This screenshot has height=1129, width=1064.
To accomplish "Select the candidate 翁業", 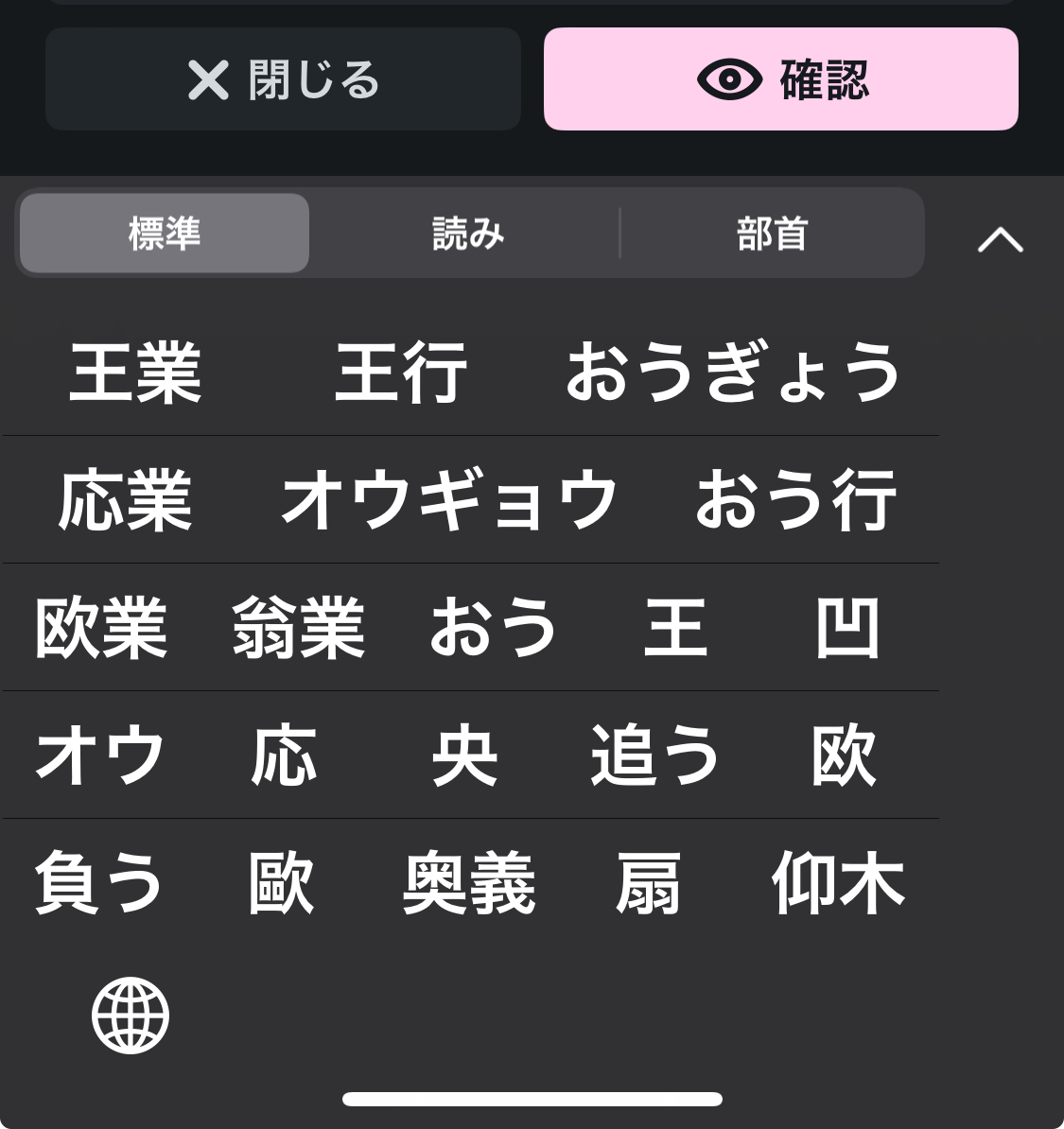I will coord(298,628).
